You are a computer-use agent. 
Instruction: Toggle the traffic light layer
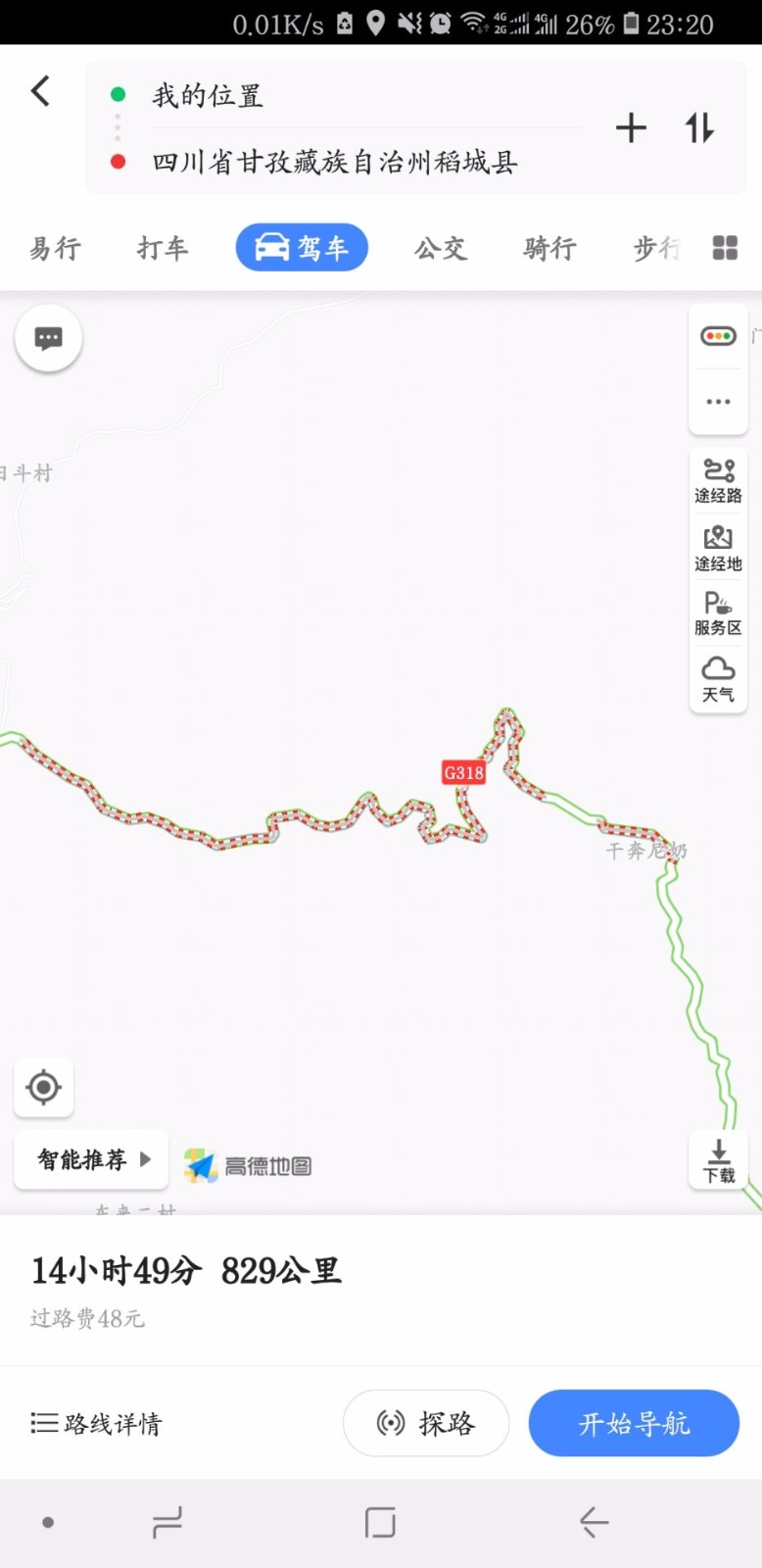click(718, 336)
